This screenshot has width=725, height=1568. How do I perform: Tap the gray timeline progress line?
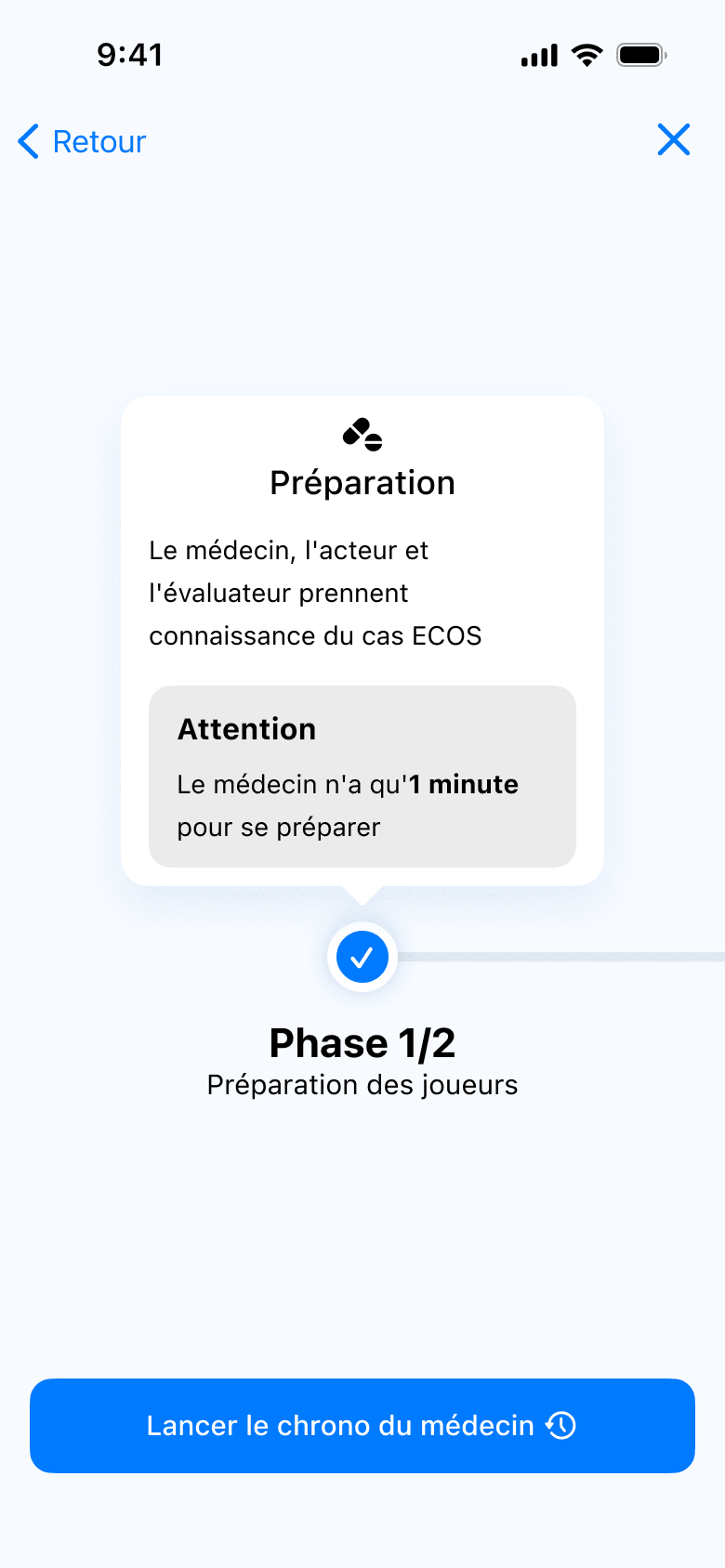click(x=558, y=957)
